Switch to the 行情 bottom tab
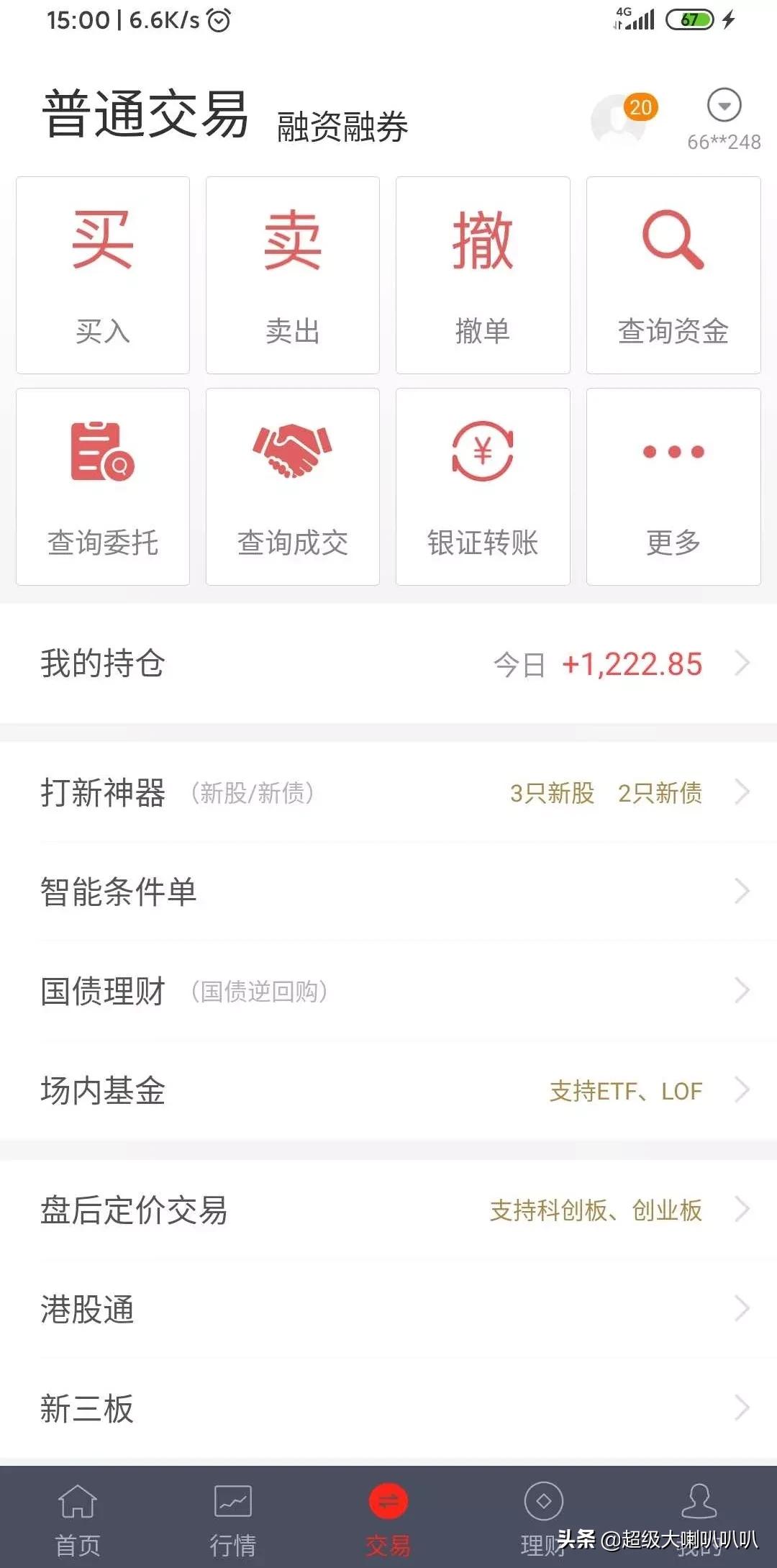777x1568 pixels. [x=233, y=1518]
